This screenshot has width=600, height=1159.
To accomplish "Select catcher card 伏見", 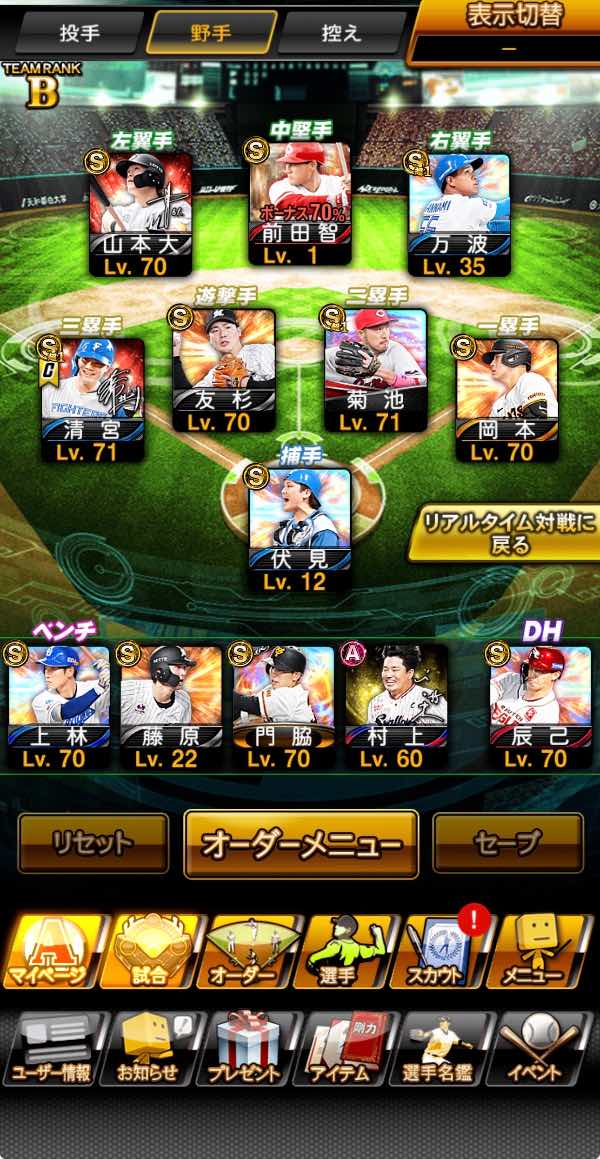I will [299, 529].
